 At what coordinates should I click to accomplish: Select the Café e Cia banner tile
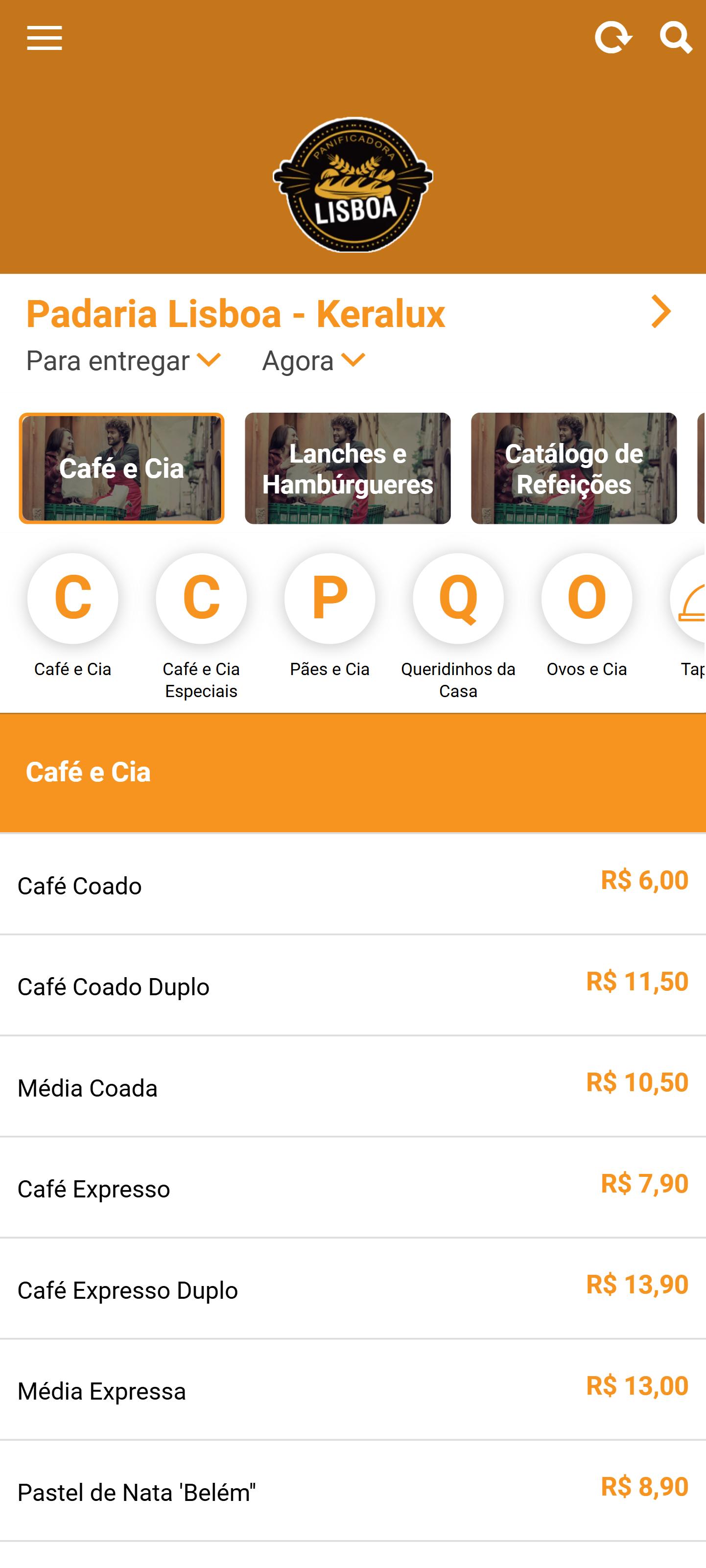(x=122, y=468)
